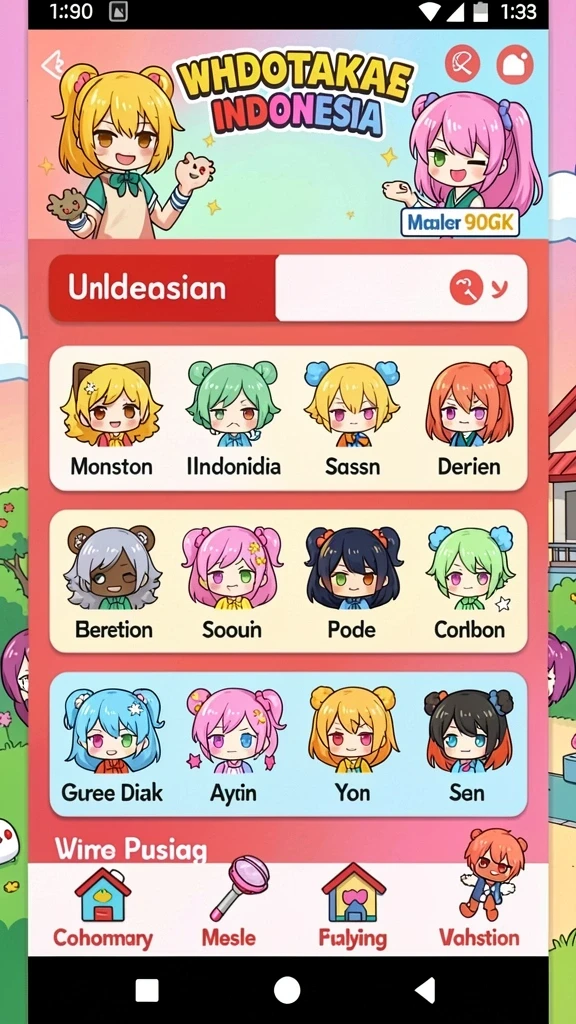Go back using the top-left arrow
Screen dimensions: 576x1024
[x=51, y=65]
